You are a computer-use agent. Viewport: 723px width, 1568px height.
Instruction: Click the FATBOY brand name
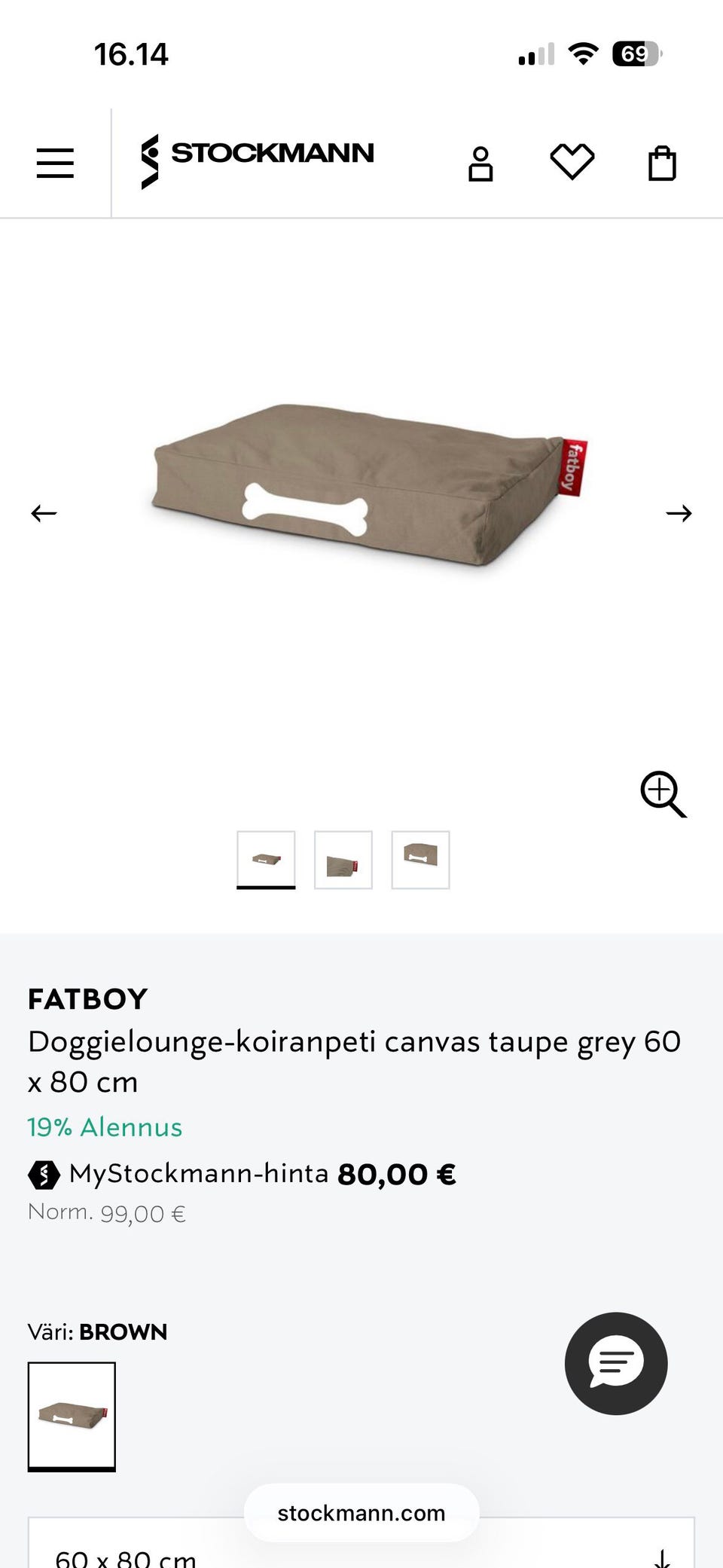(87, 999)
